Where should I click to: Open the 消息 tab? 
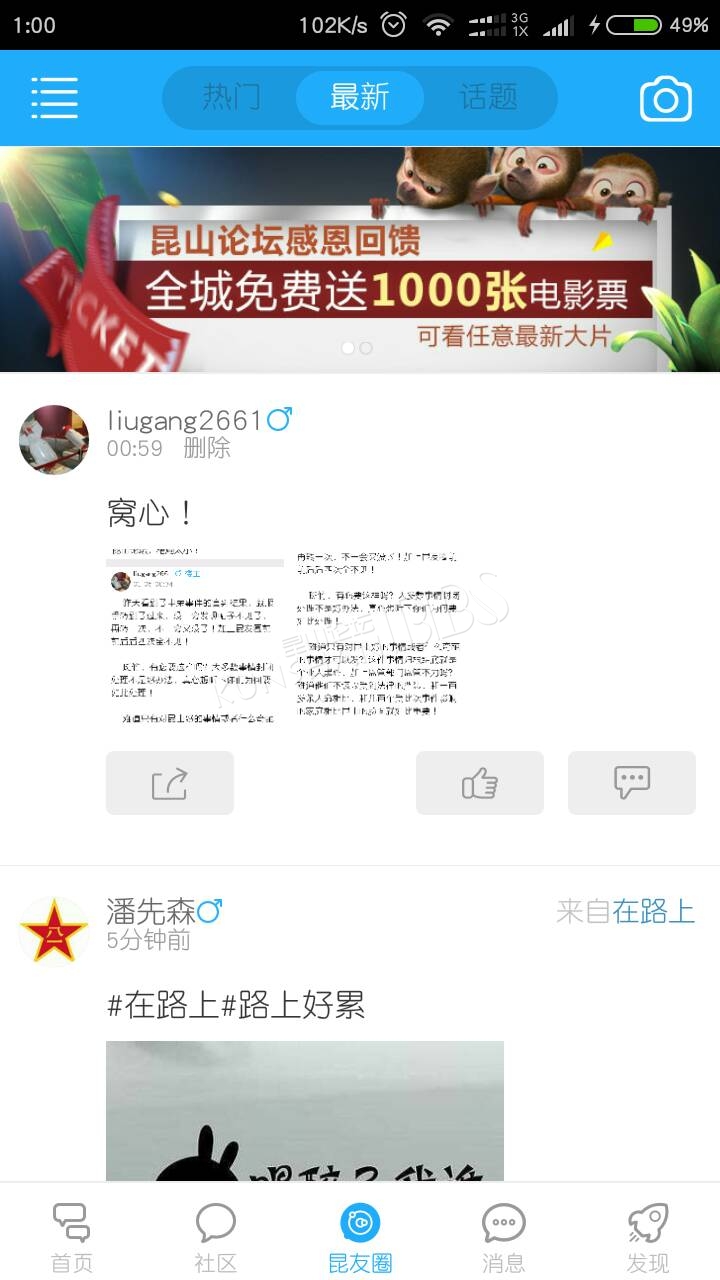tap(504, 1238)
